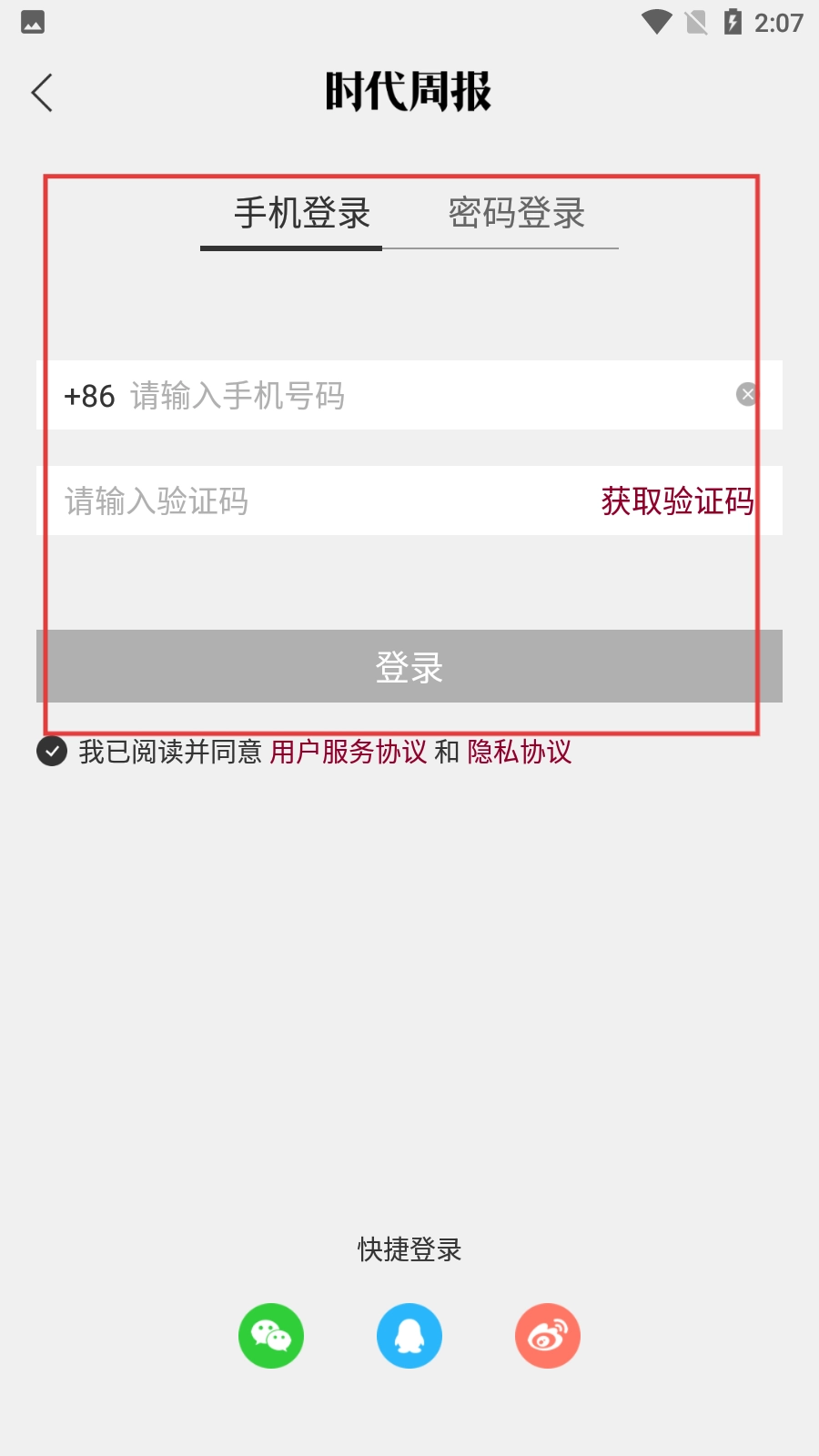Viewport: 819px width, 1456px height.
Task: Log in with the QQ icon
Action: click(409, 1336)
